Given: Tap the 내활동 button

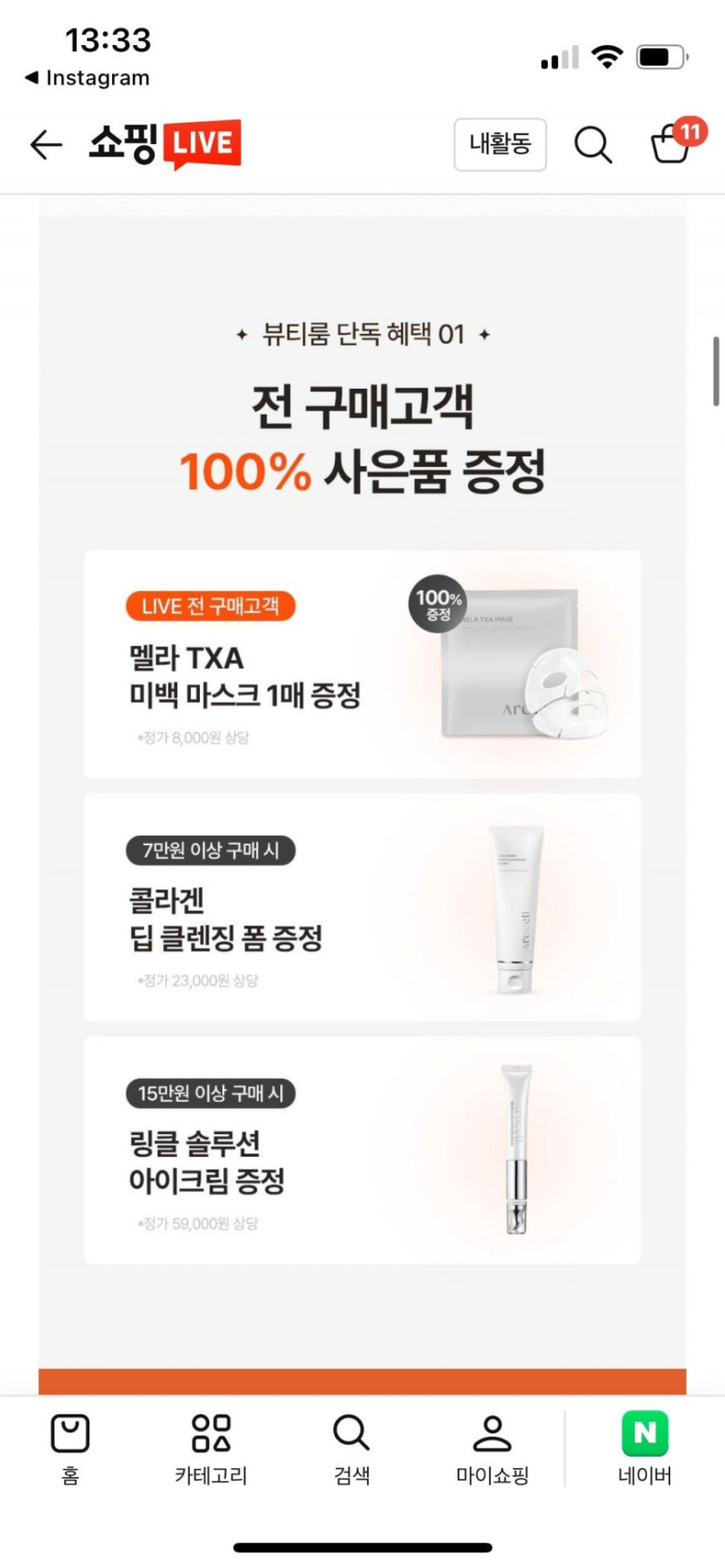Looking at the screenshot, I should [x=500, y=144].
